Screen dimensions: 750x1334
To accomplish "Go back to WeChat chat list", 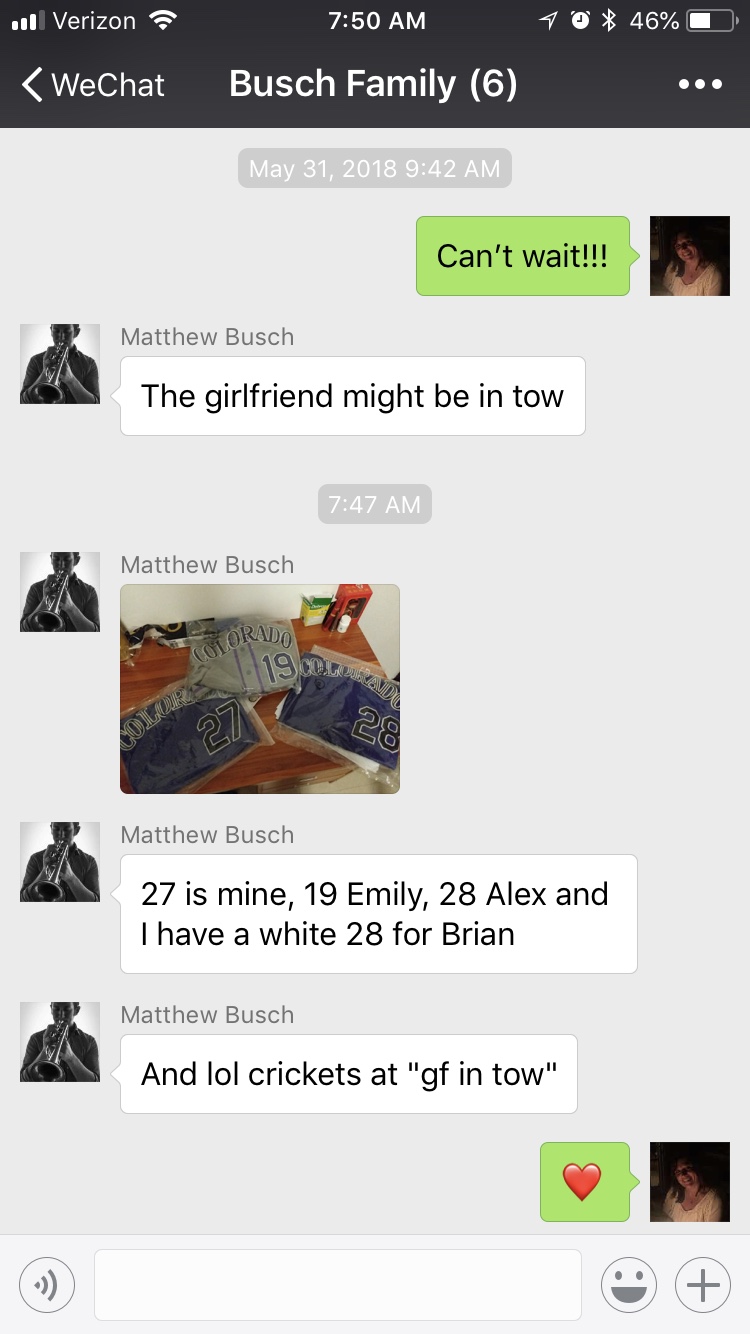I will coord(93,84).
